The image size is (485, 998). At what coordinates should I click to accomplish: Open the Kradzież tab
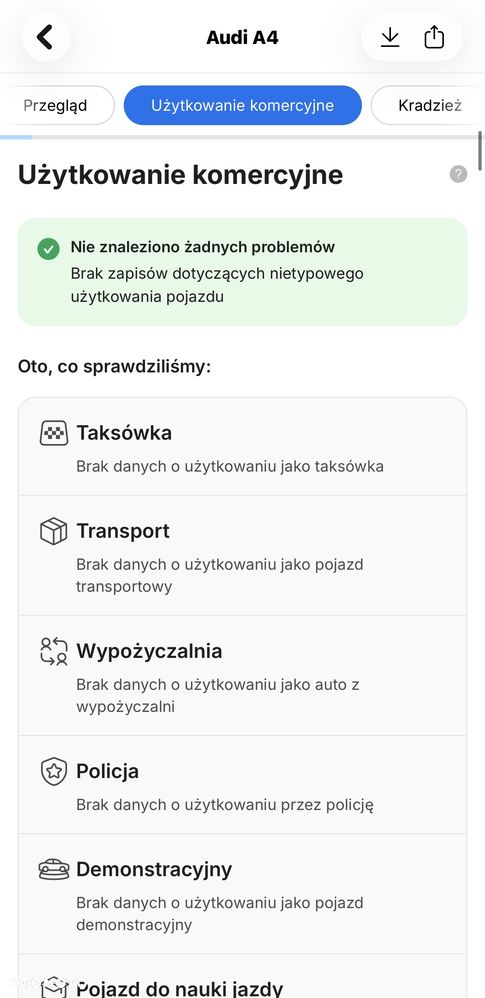click(429, 106)
